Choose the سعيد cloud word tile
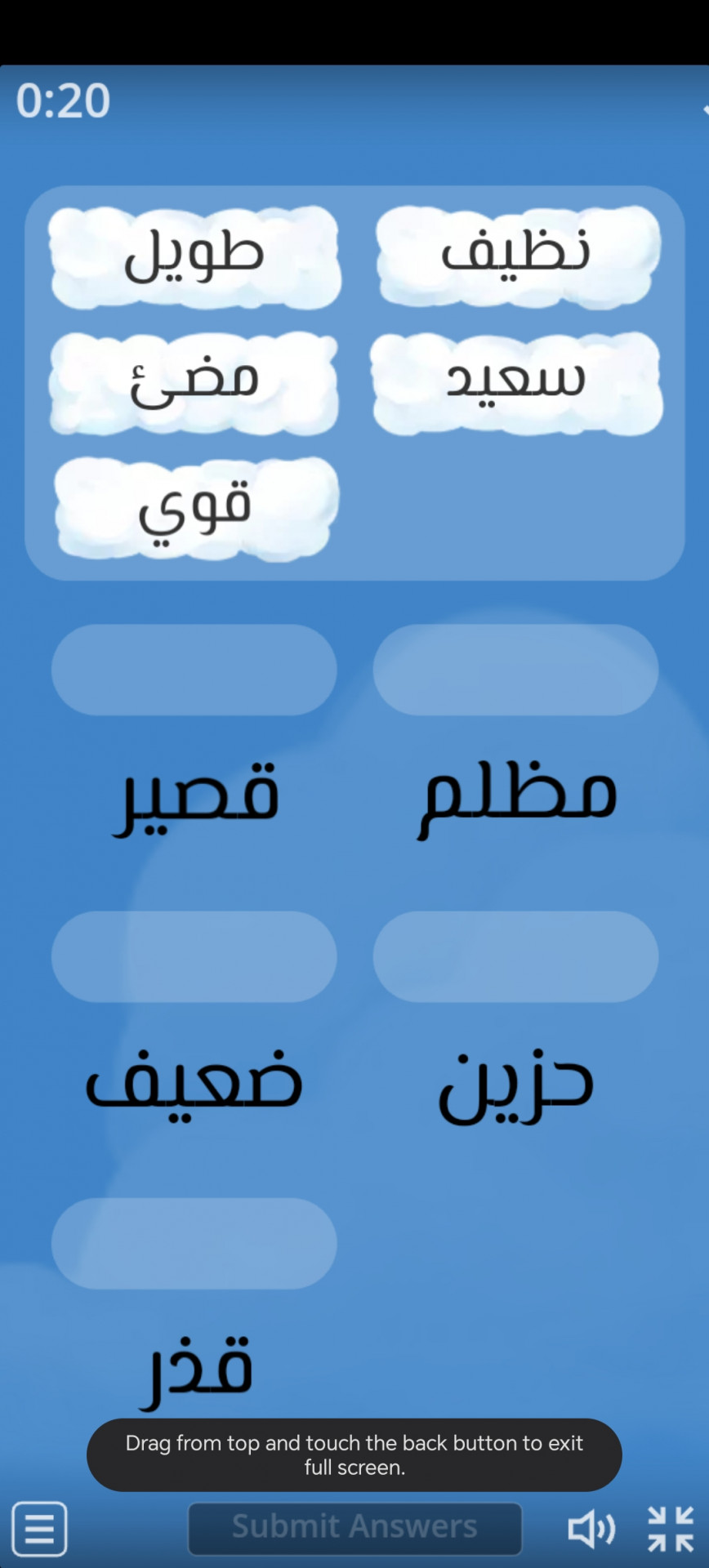The height and width of the screenshot is (1568, 709). [x=516, y=382]
